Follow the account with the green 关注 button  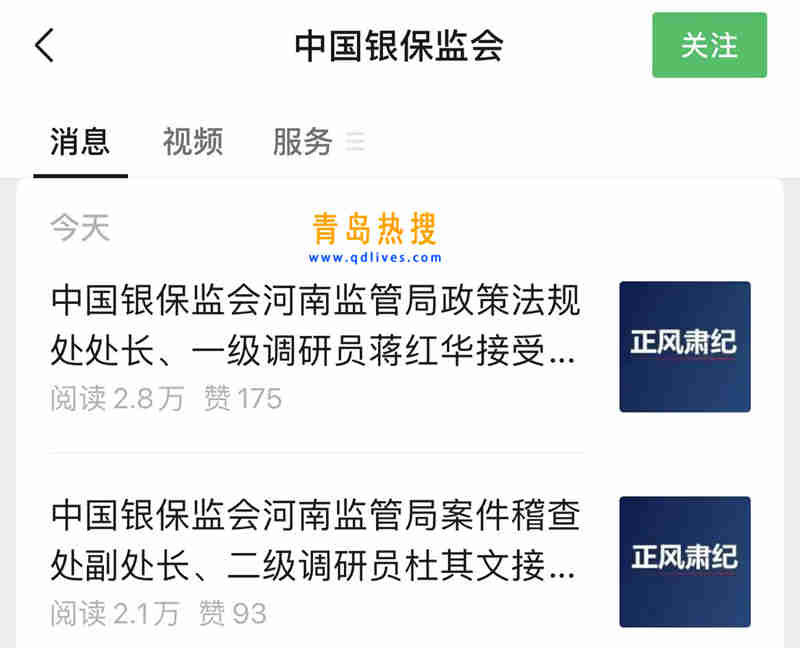pos(709,46)
